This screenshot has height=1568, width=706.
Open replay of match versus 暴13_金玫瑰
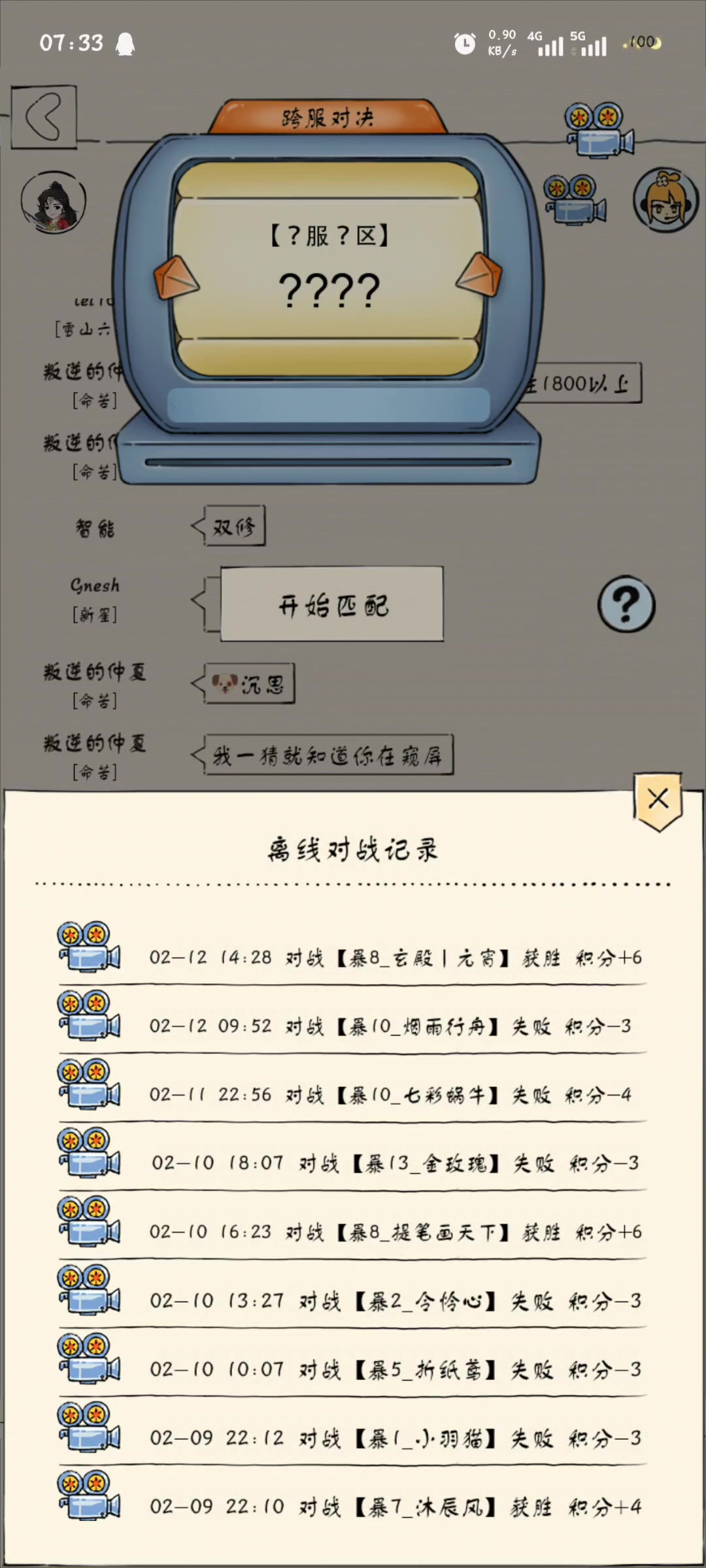click(x=89, y=1152)
